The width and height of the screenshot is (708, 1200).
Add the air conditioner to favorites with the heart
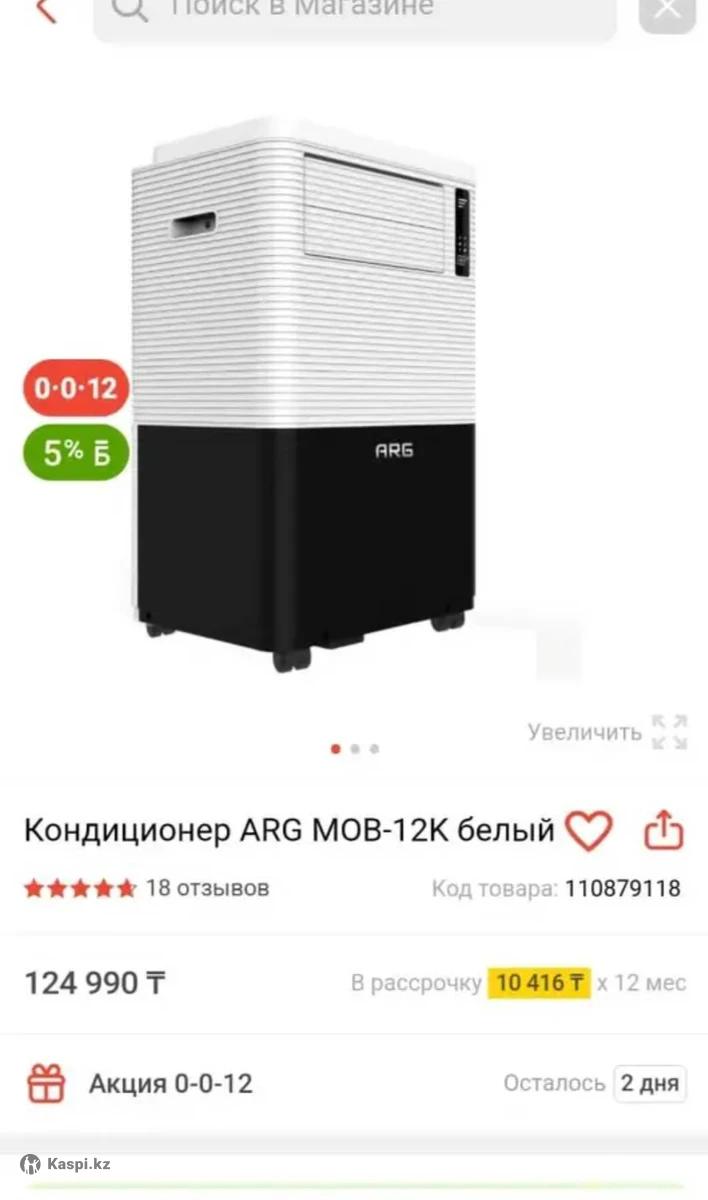(x=588, y=830)
